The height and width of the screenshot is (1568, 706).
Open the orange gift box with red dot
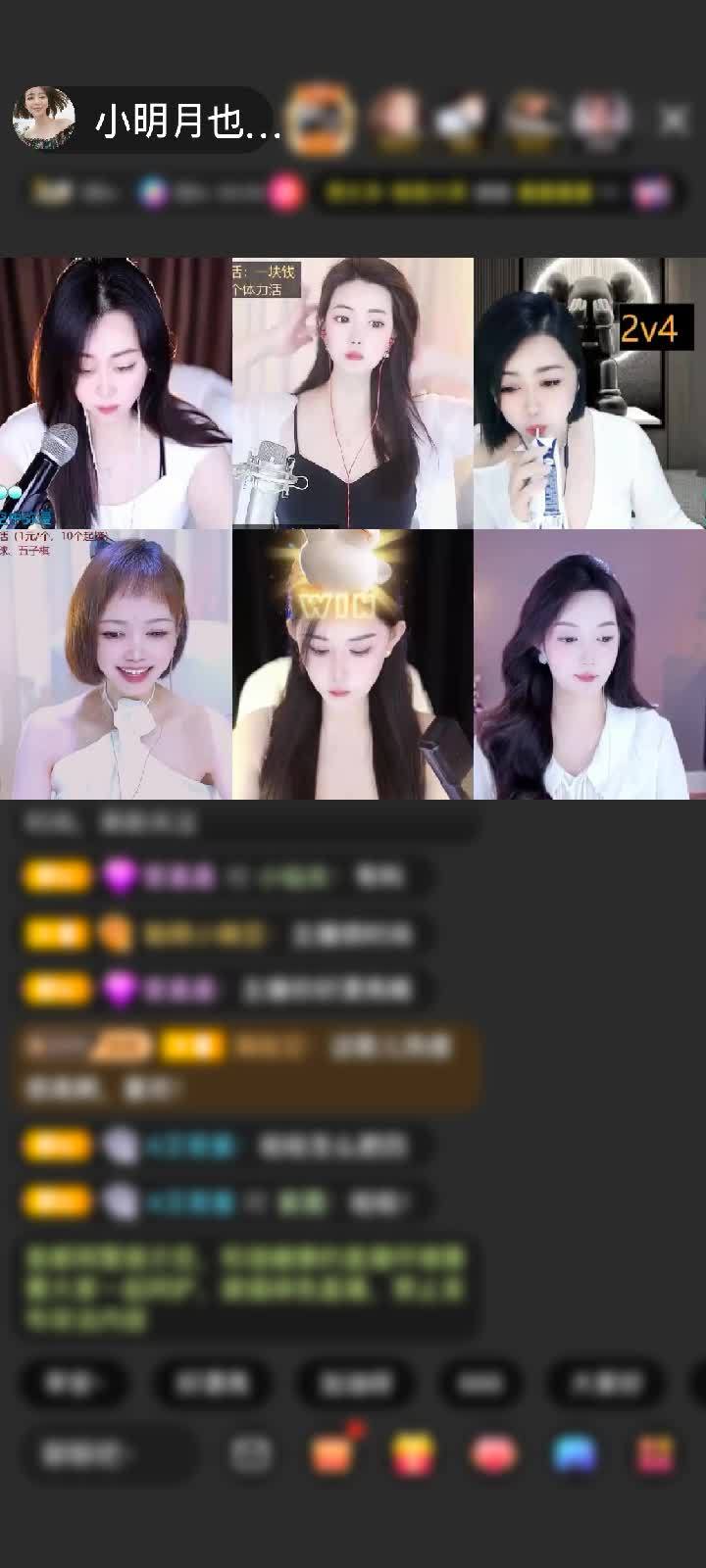click(333, 1452)
